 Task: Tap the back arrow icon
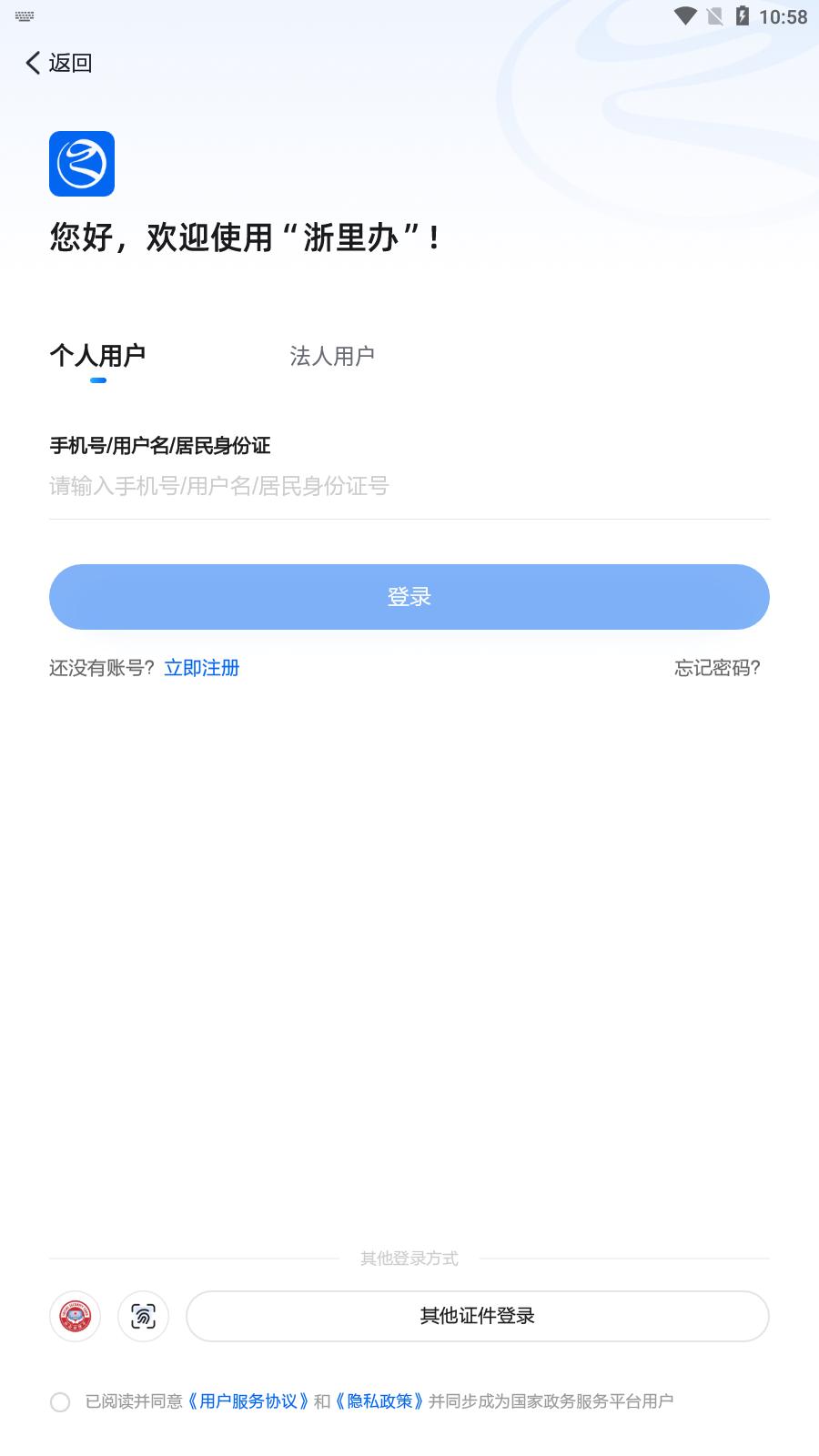pos(33,62)
